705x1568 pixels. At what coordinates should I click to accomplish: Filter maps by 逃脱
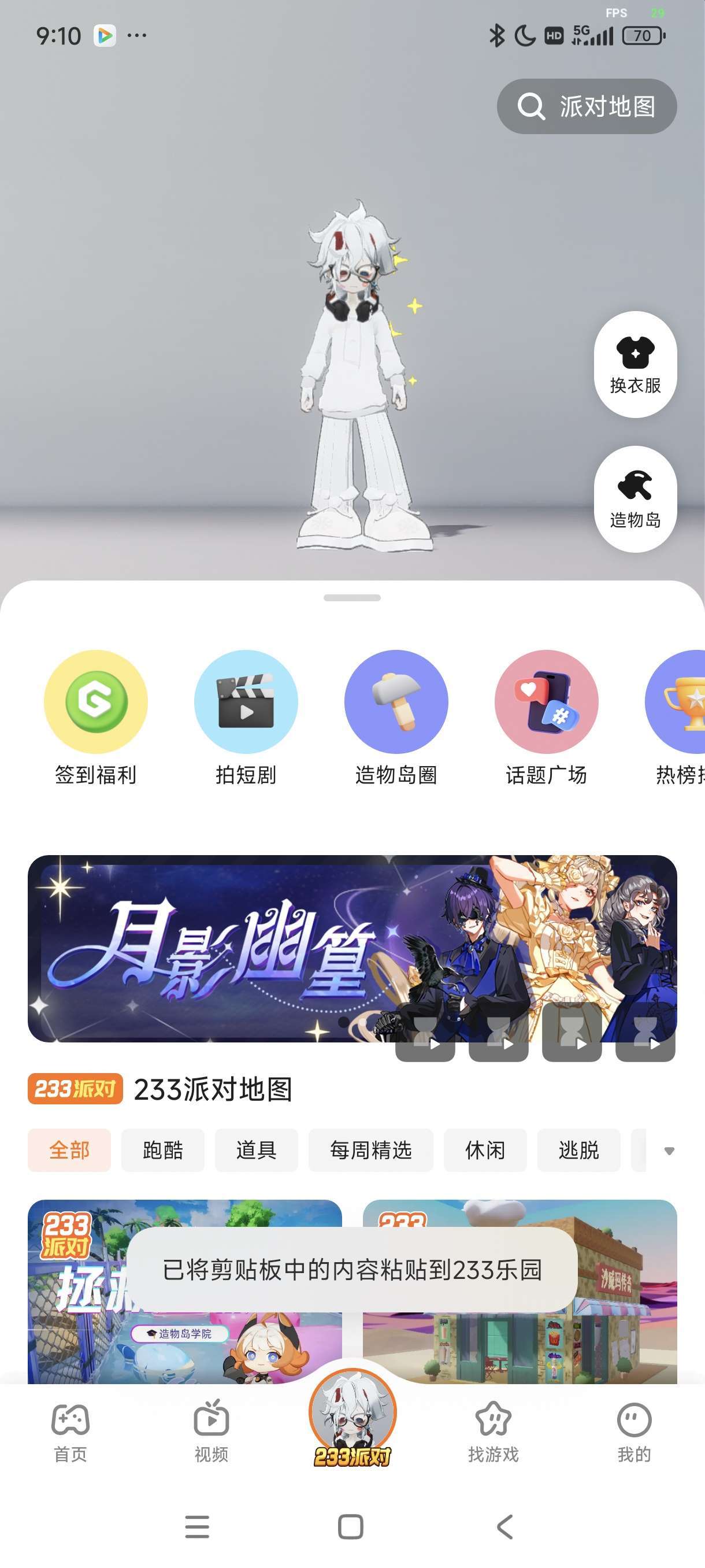coord(578,1150)
